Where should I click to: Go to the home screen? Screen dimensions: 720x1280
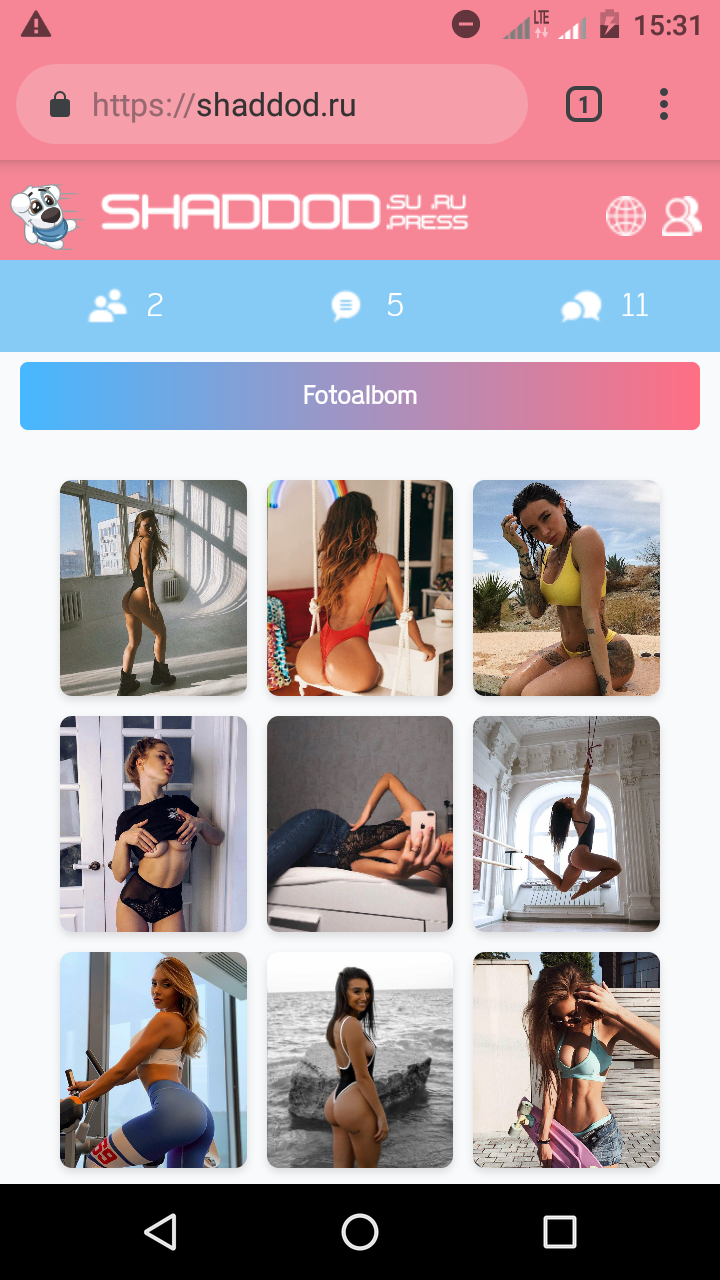[x=360, y=1232]
